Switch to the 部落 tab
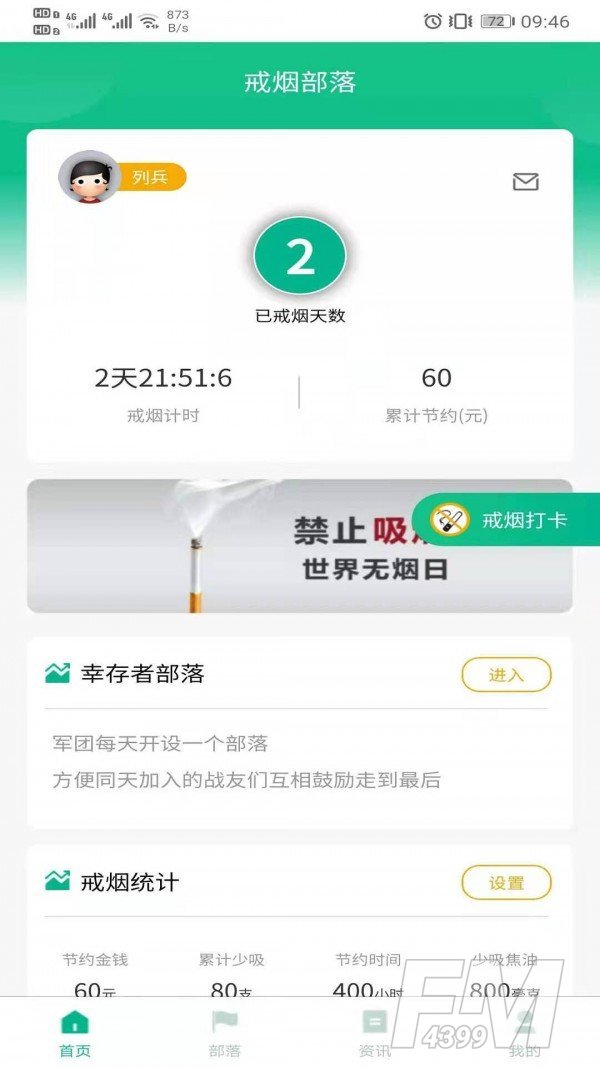 (x=225, y=1032)
